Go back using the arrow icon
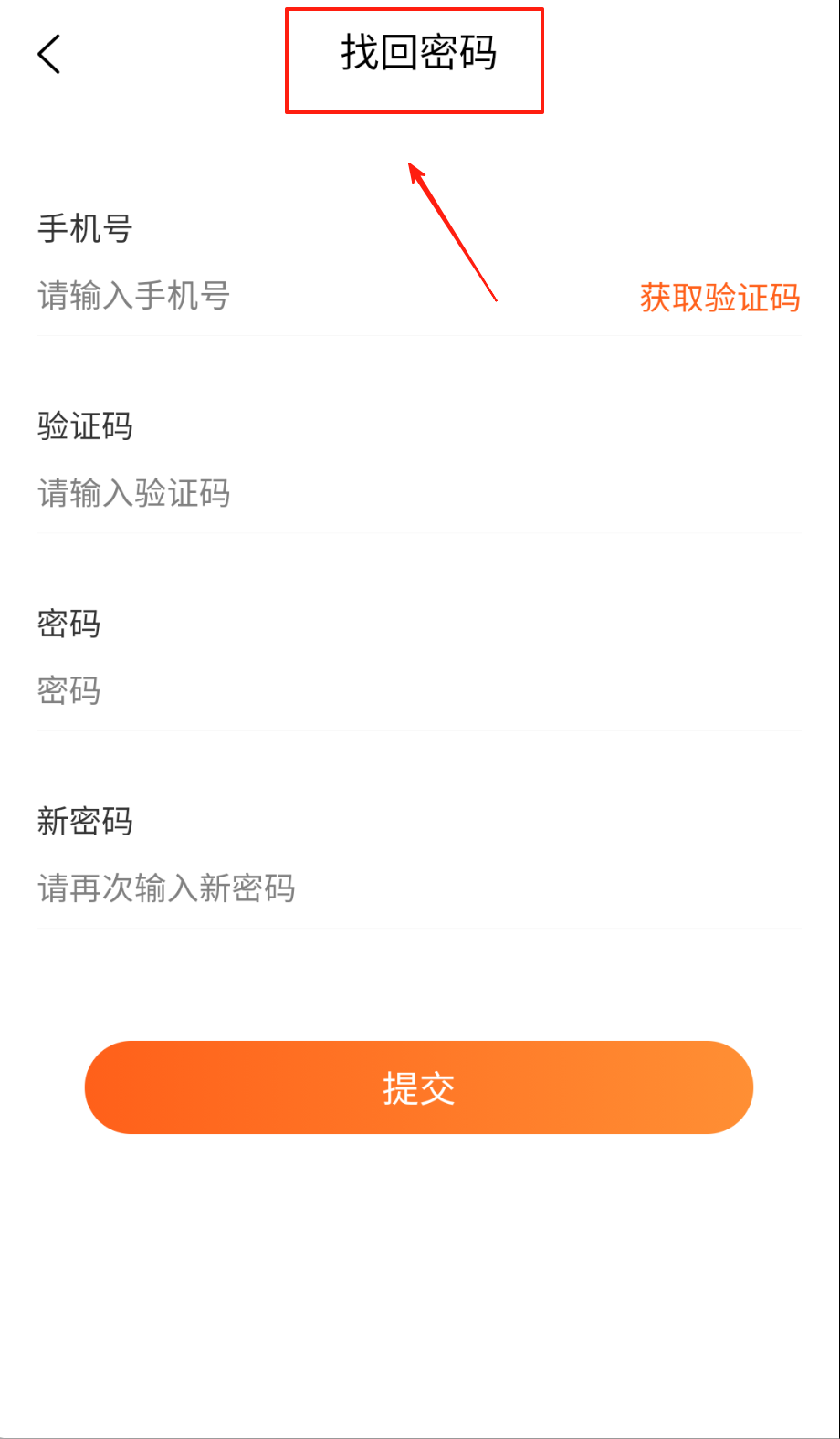The height and width of the screenshot is (1439, 840). pyautogui.click(x=49, y=55)
